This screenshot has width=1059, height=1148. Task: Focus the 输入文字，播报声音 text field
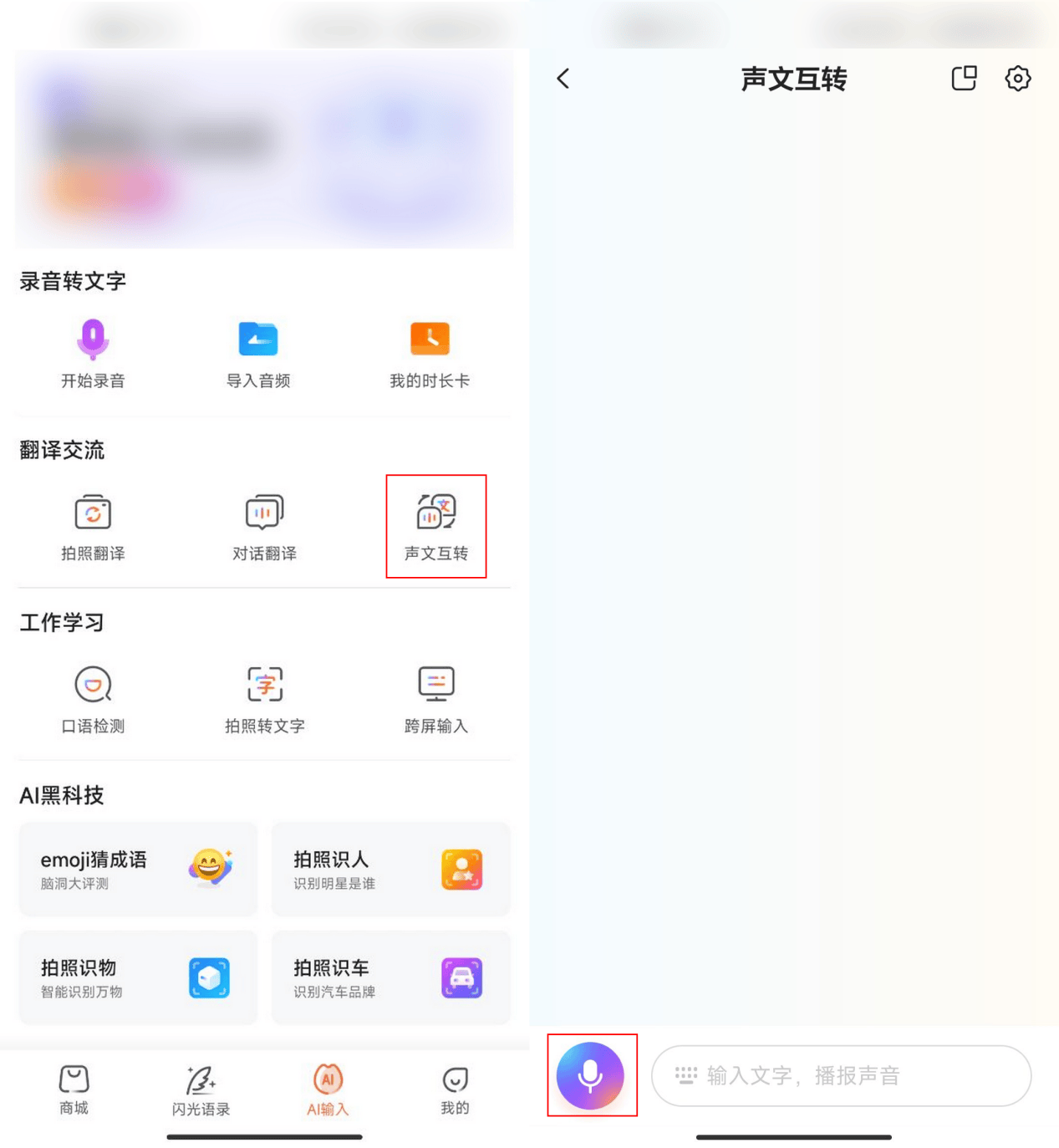click(841, 1075)
